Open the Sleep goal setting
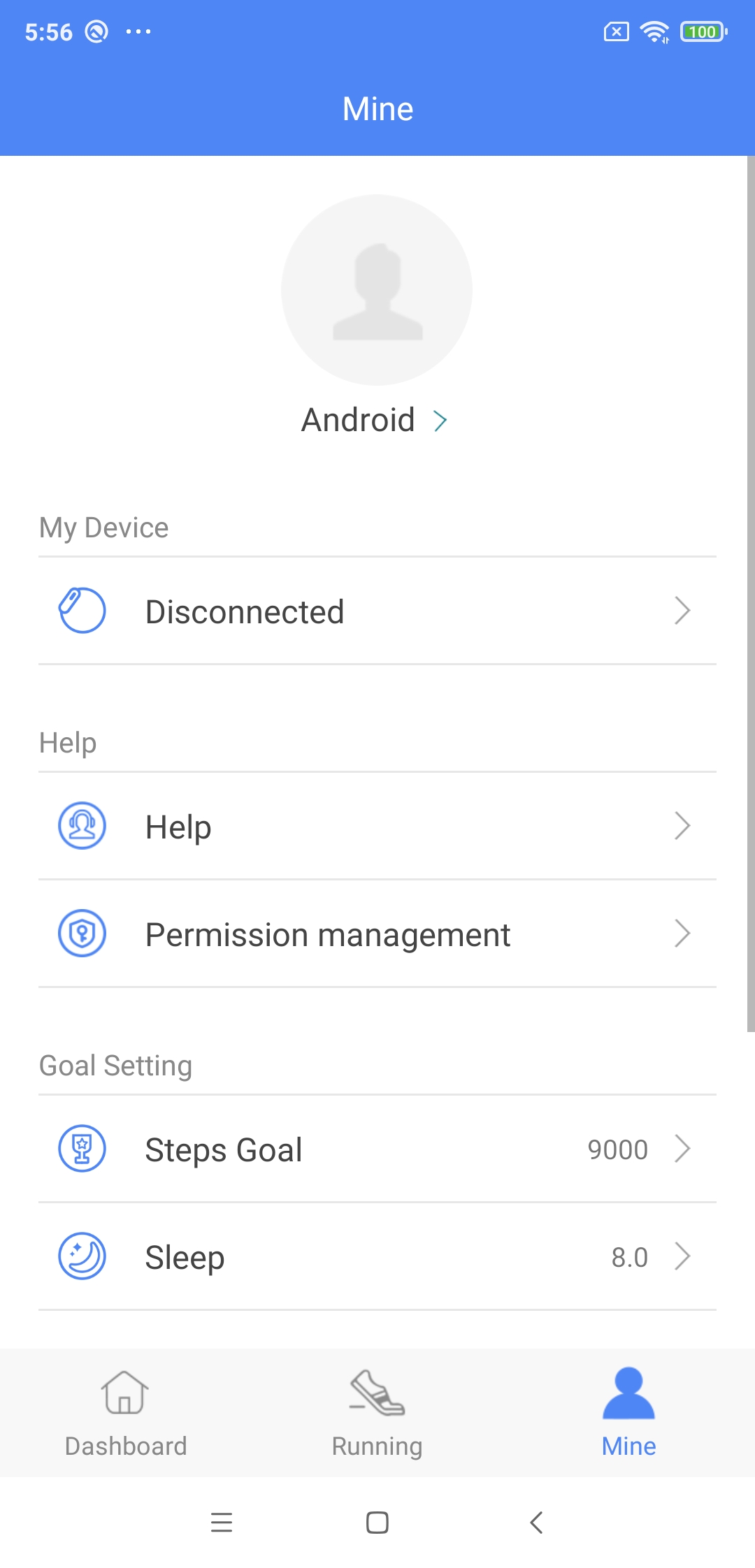Image resolution: width=755 pixels, height=1568 pixels. pyautogui.click(x=377, y=1256)
